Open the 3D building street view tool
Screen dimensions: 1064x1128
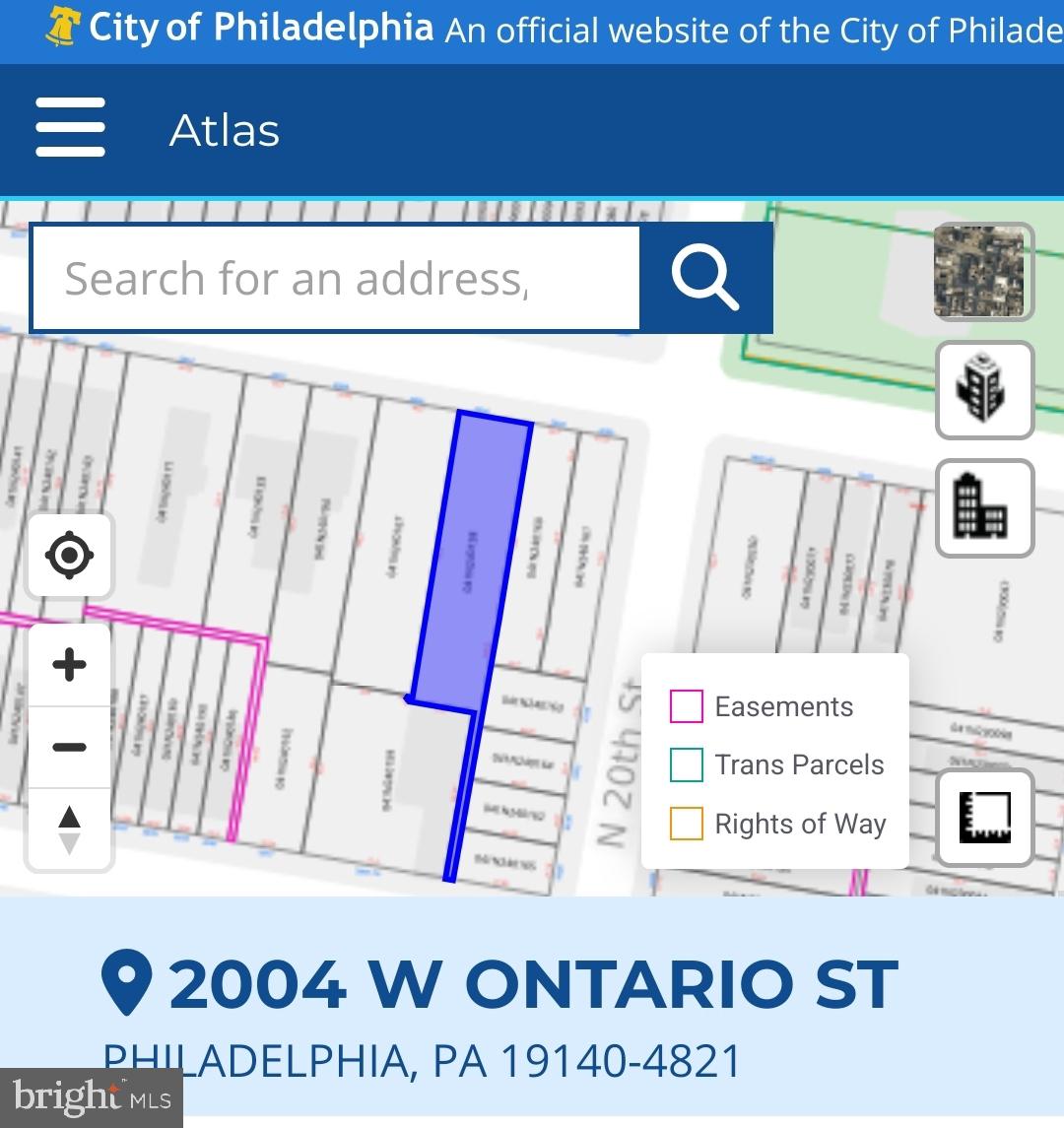tap(983, 390)
